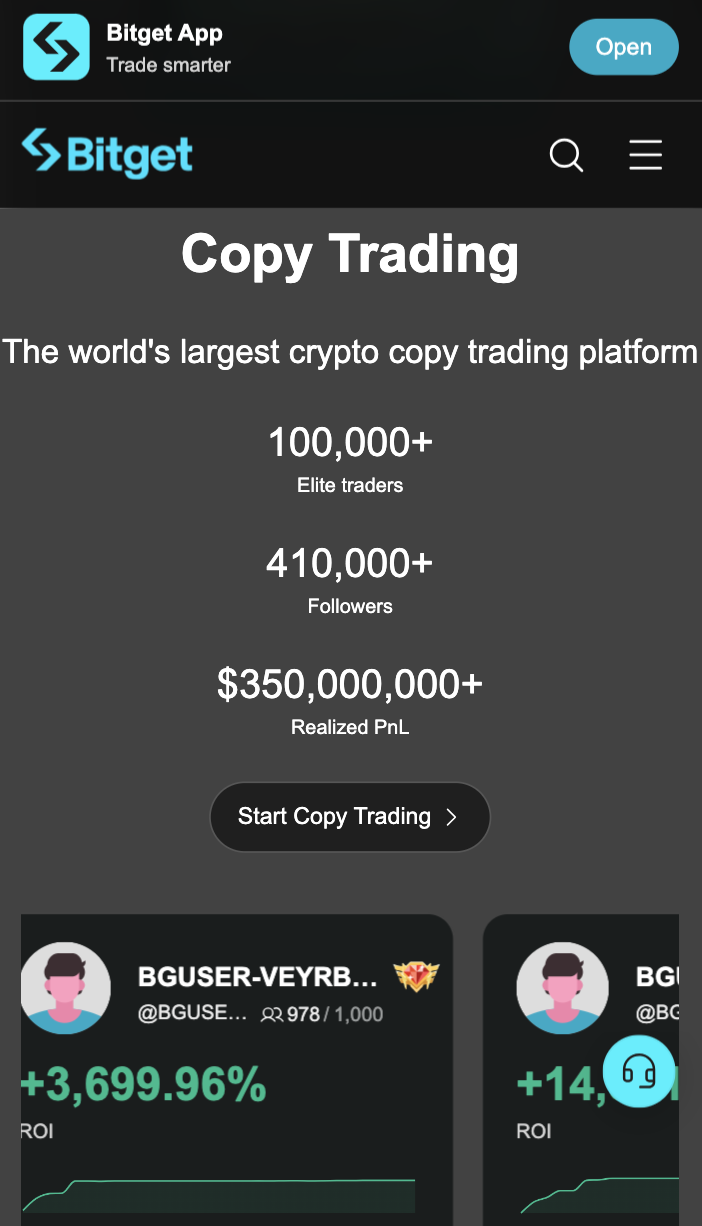Open customer support headset chat
The image size is (702, 1226).
pos(639,1071)
